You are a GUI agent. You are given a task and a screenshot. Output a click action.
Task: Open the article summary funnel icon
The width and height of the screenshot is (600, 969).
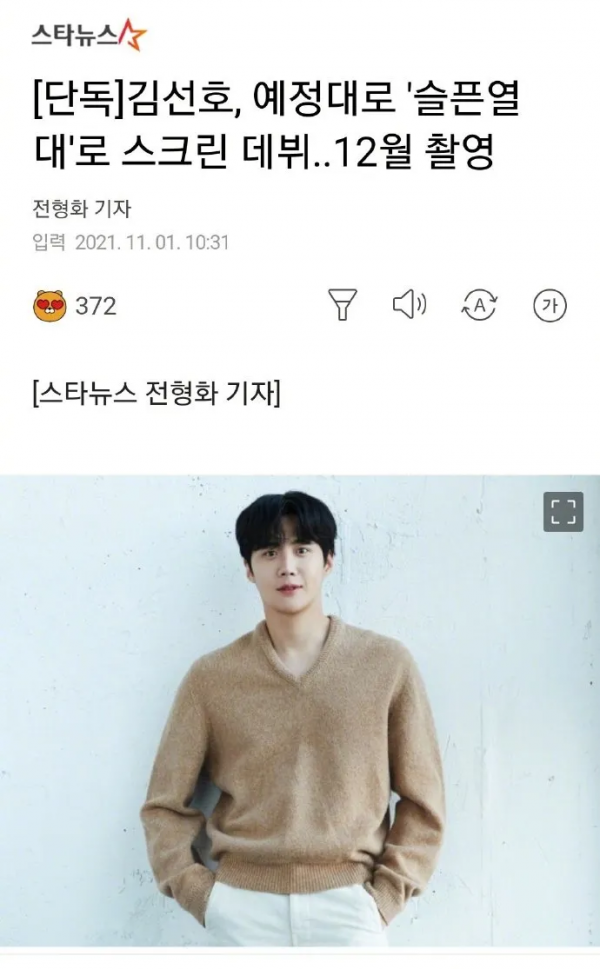(x=343, y=305)
